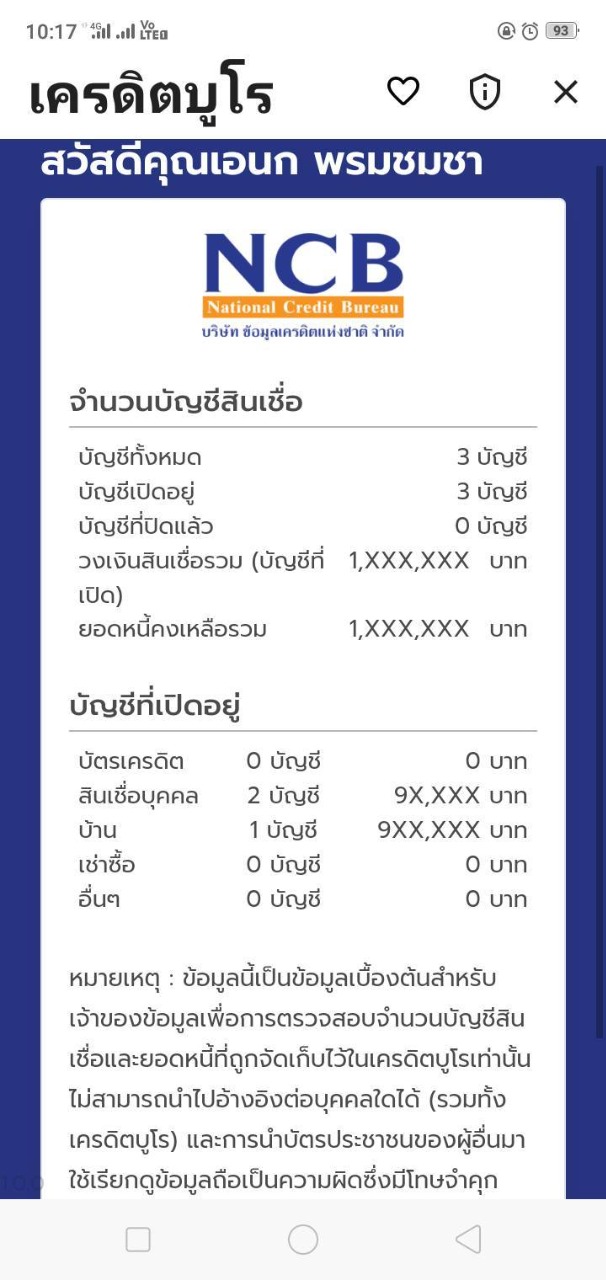Image resolution: width=606 pixels, height=1280 pixels.
Task: Tap the system back button
Action: click(468, 1240)
